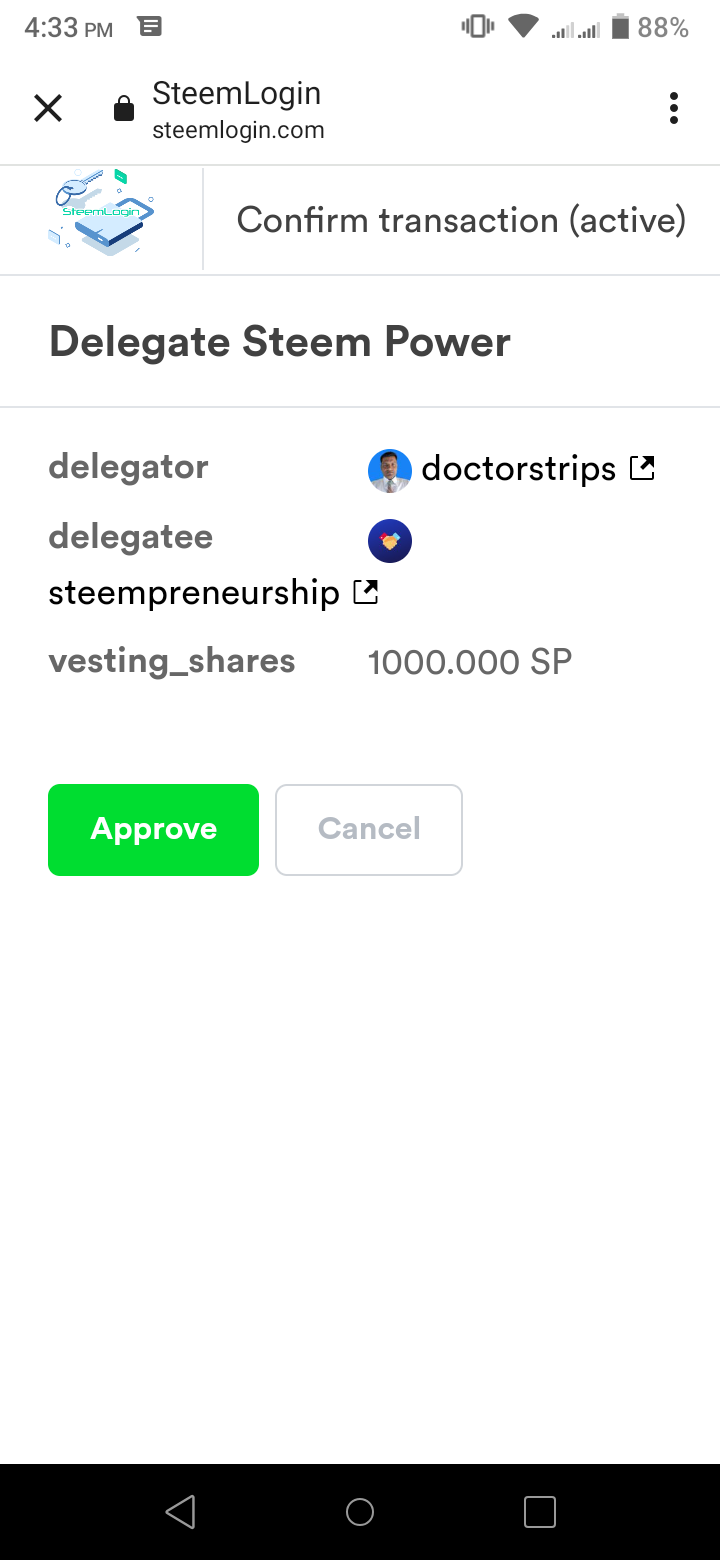720x1560 pixels.
Task: Cancel the delegation transaction
Action: point(369,830)
